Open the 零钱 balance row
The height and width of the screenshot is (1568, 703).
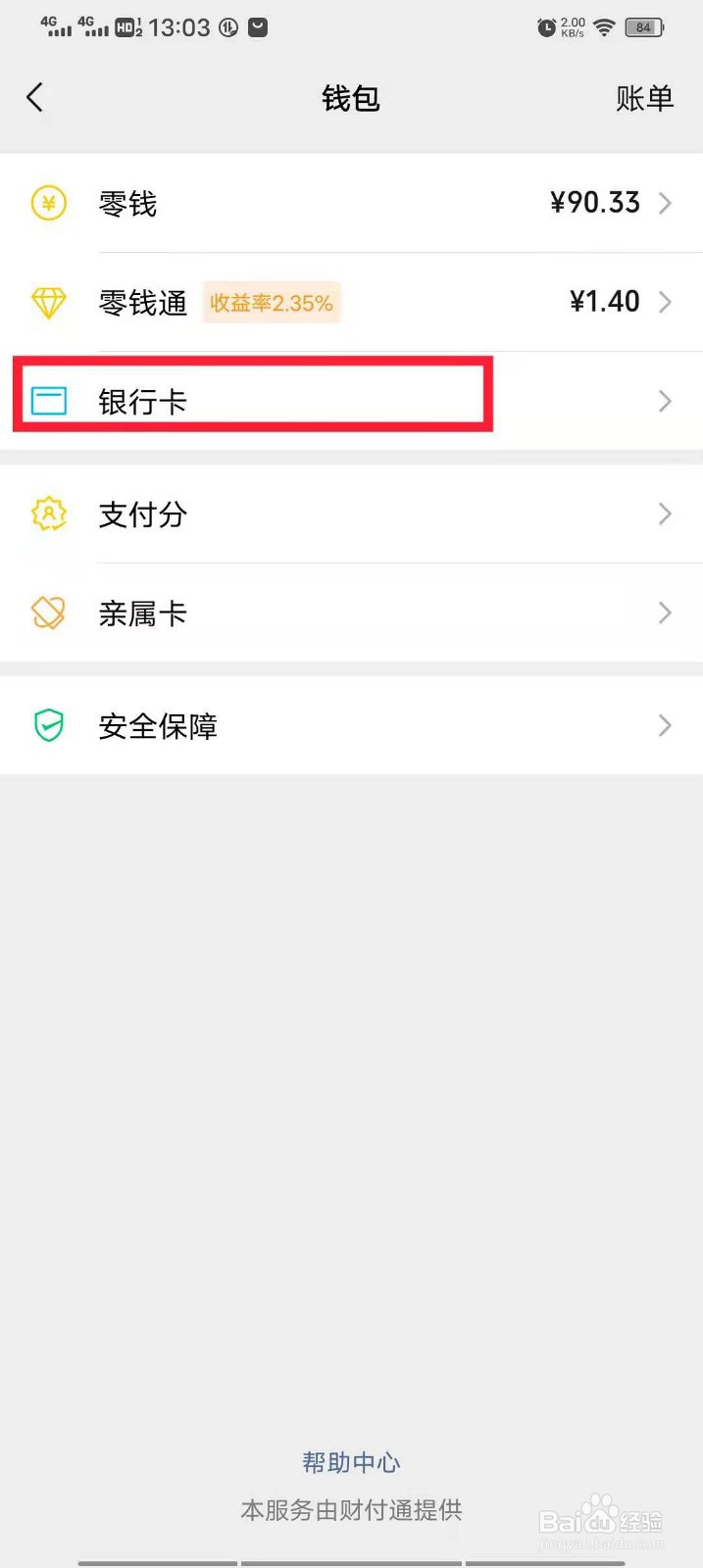pos(351,204)
